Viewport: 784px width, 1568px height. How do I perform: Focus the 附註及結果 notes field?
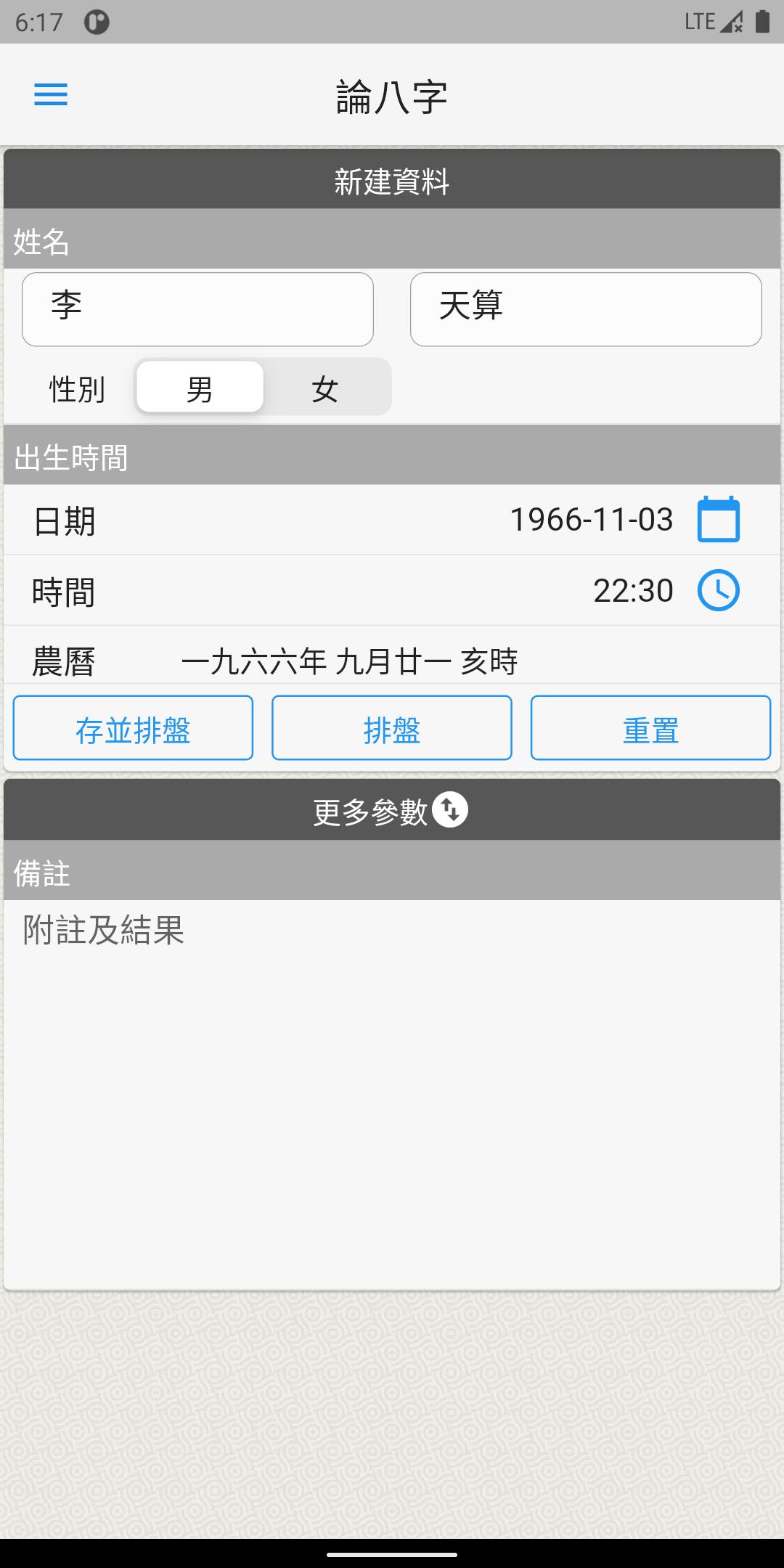pos(392,1093)
